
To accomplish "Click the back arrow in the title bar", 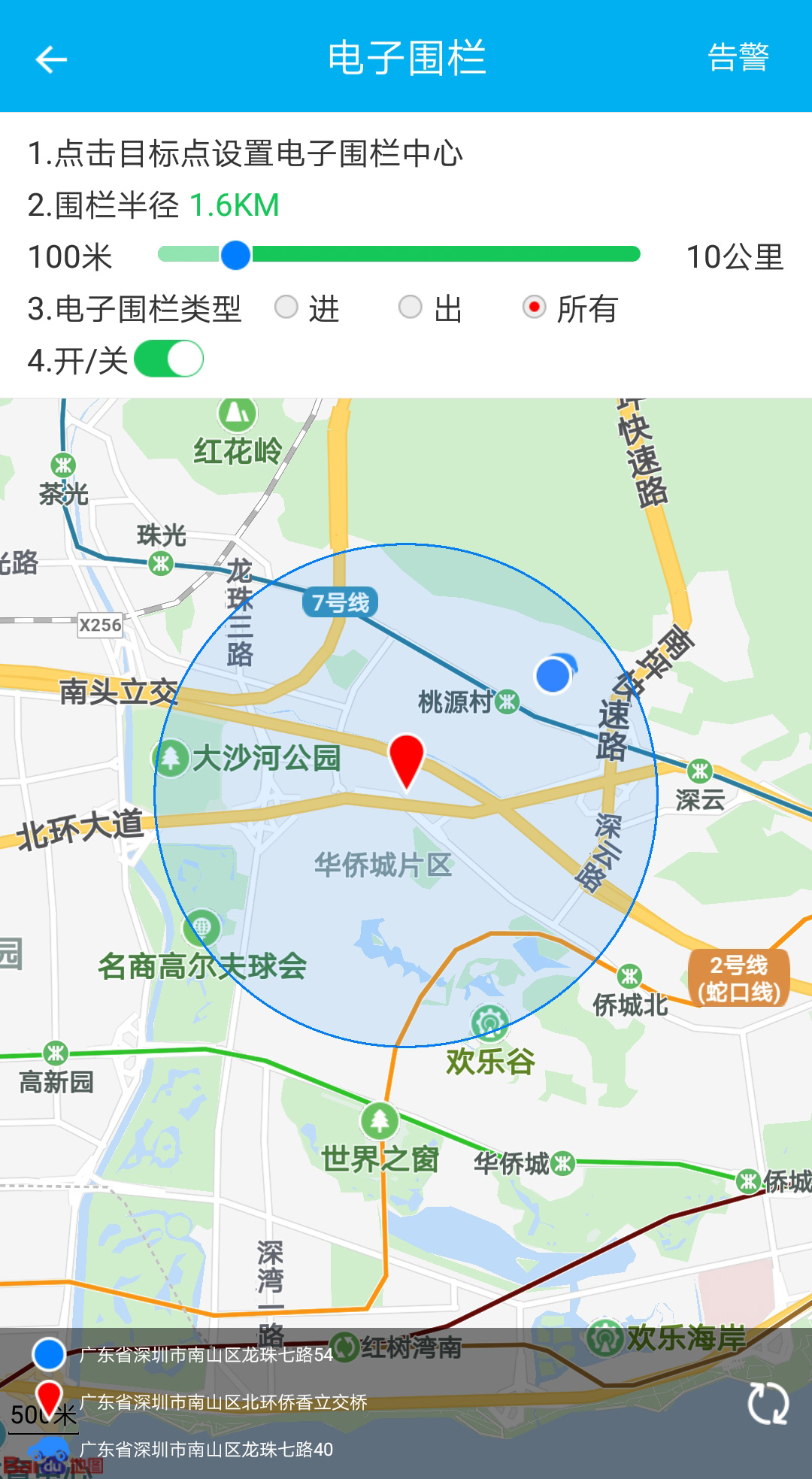I will pos(50,59).
